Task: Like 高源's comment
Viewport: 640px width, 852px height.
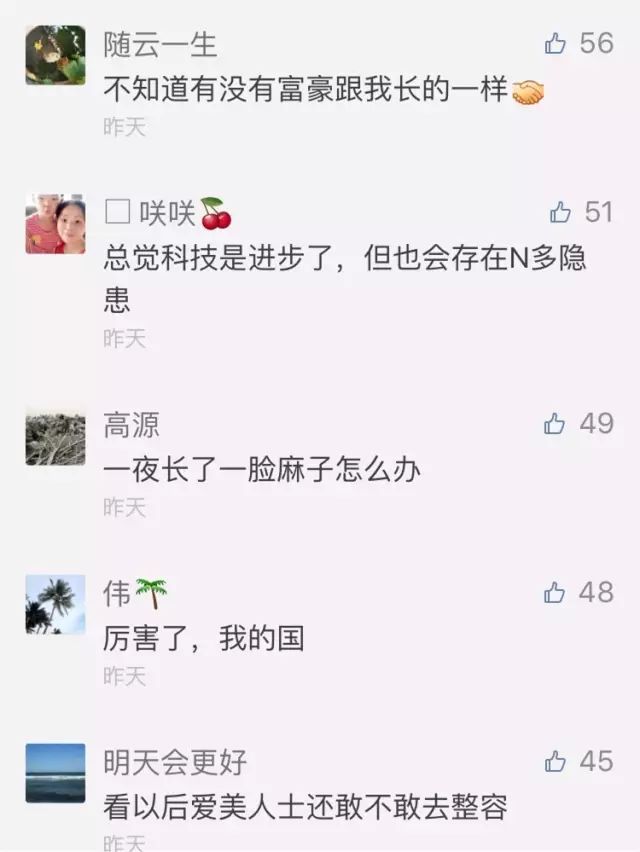Action: (x=555, y=423)
